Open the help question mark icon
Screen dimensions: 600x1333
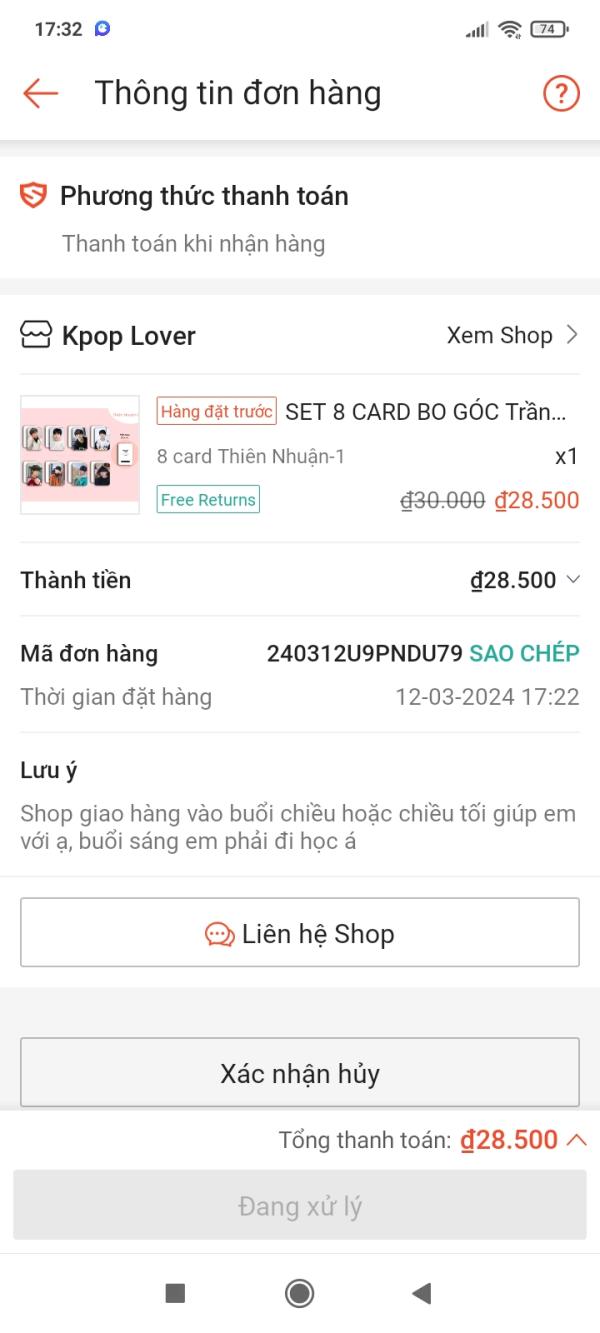pyautogui.click(x=561, y=93)
